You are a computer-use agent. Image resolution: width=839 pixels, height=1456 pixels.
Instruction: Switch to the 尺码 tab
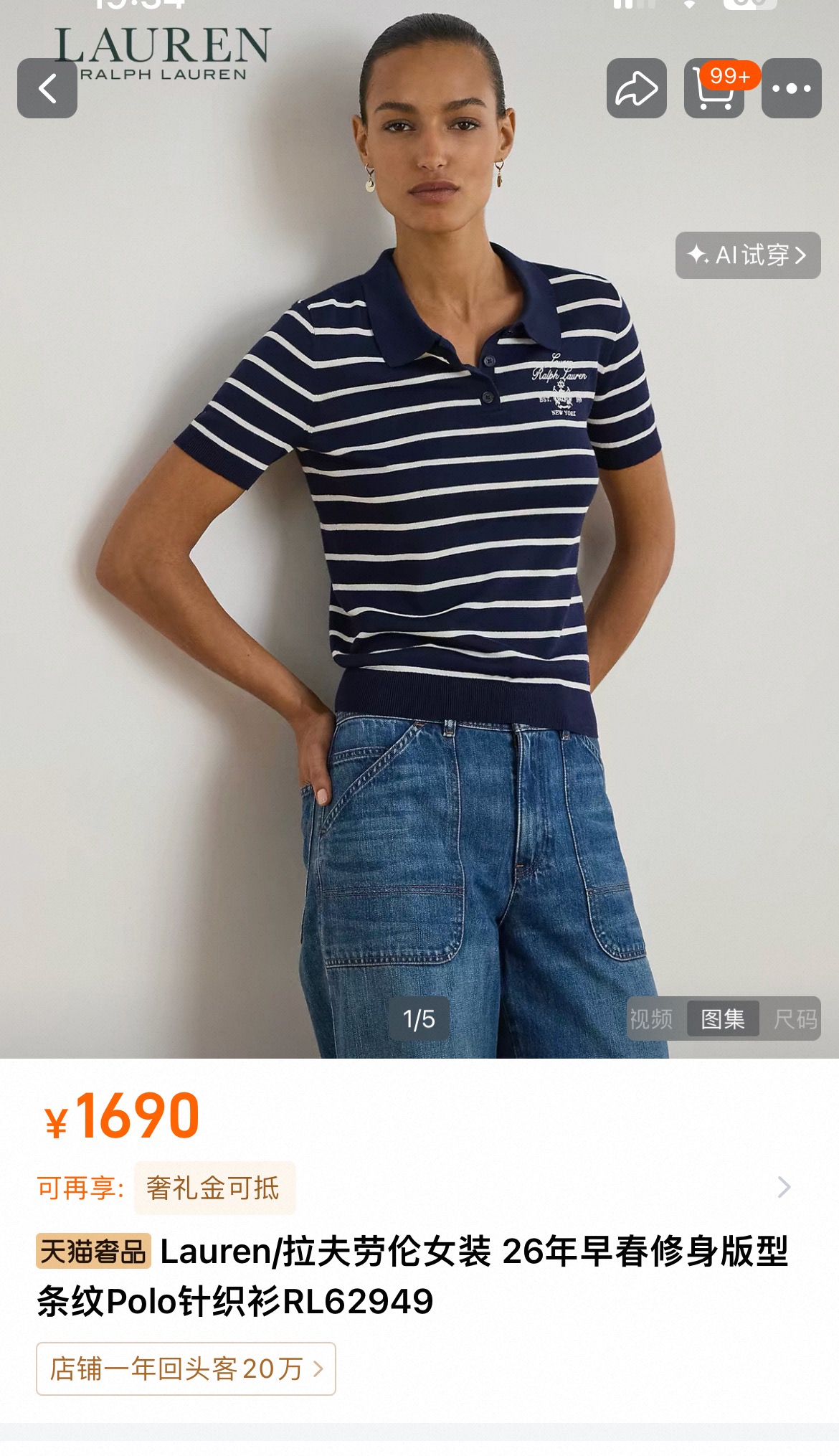pyautogui.click(x=795, y=1018)
